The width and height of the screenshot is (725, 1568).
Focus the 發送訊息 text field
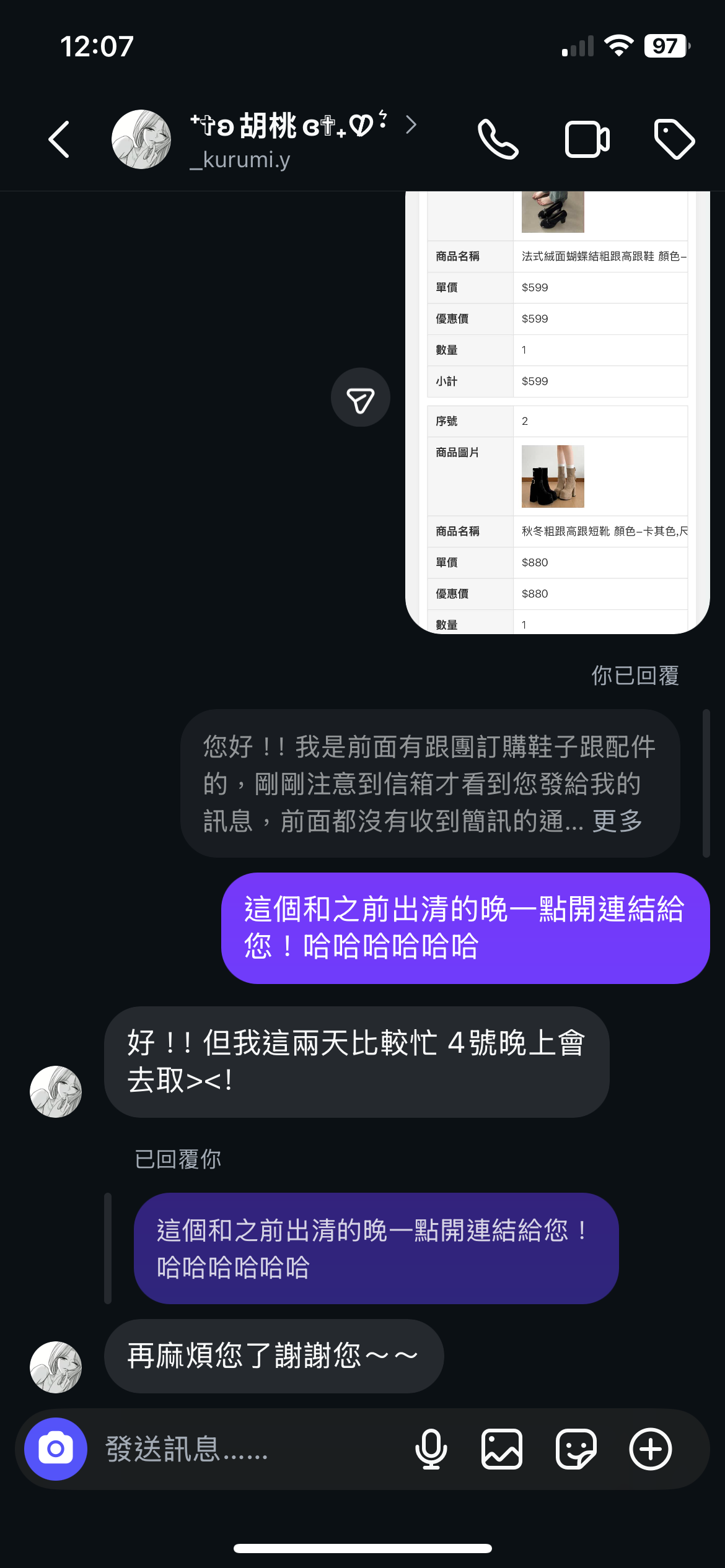point(248,1449)
